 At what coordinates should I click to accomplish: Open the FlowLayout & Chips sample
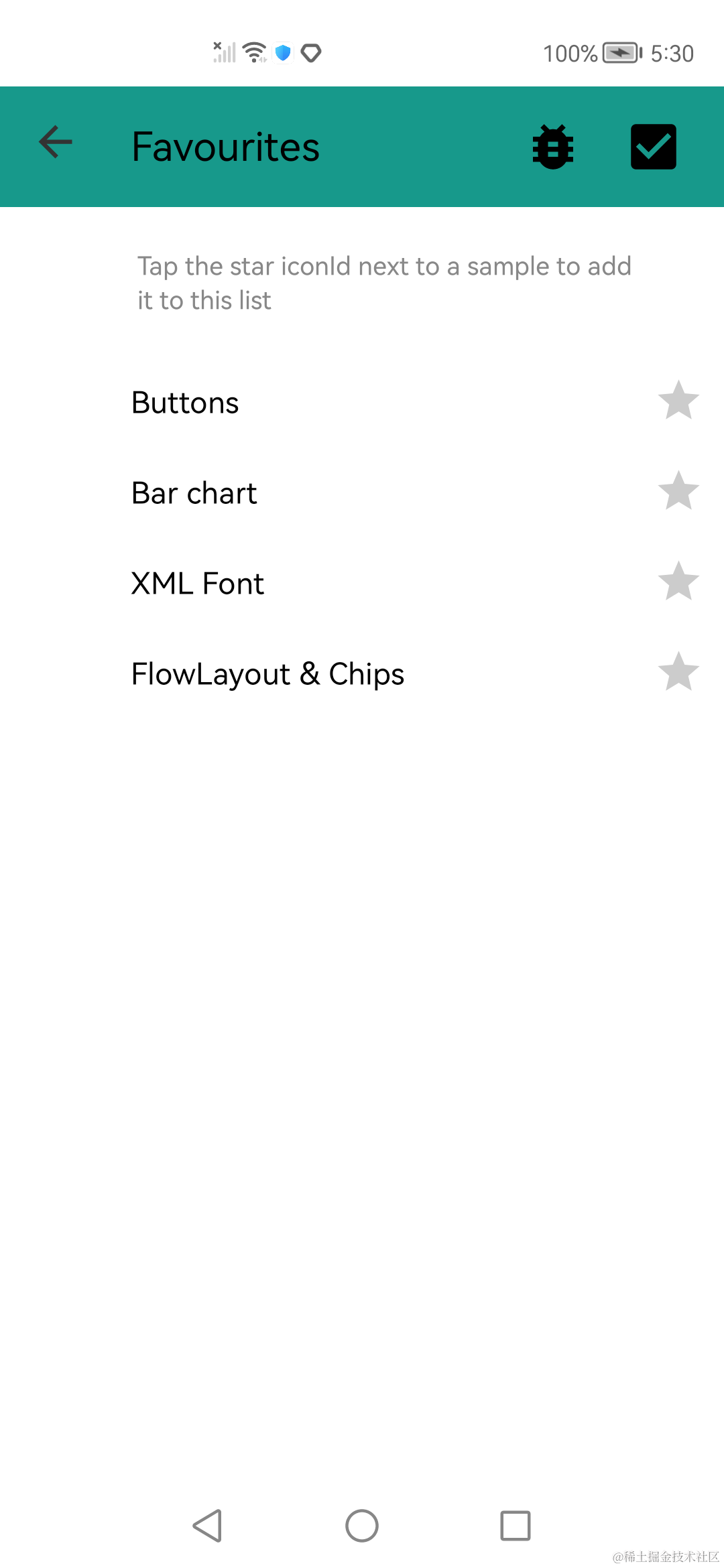267,674
